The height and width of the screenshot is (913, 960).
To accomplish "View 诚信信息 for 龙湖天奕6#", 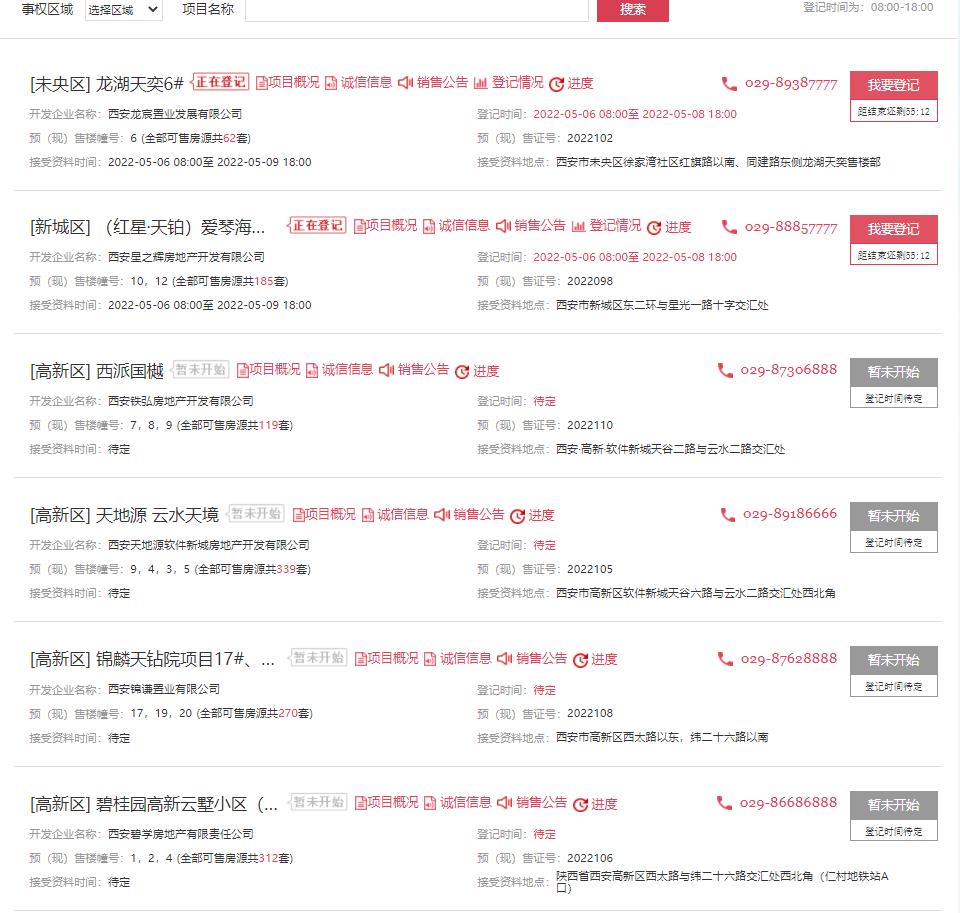I will tap(359, 83).
